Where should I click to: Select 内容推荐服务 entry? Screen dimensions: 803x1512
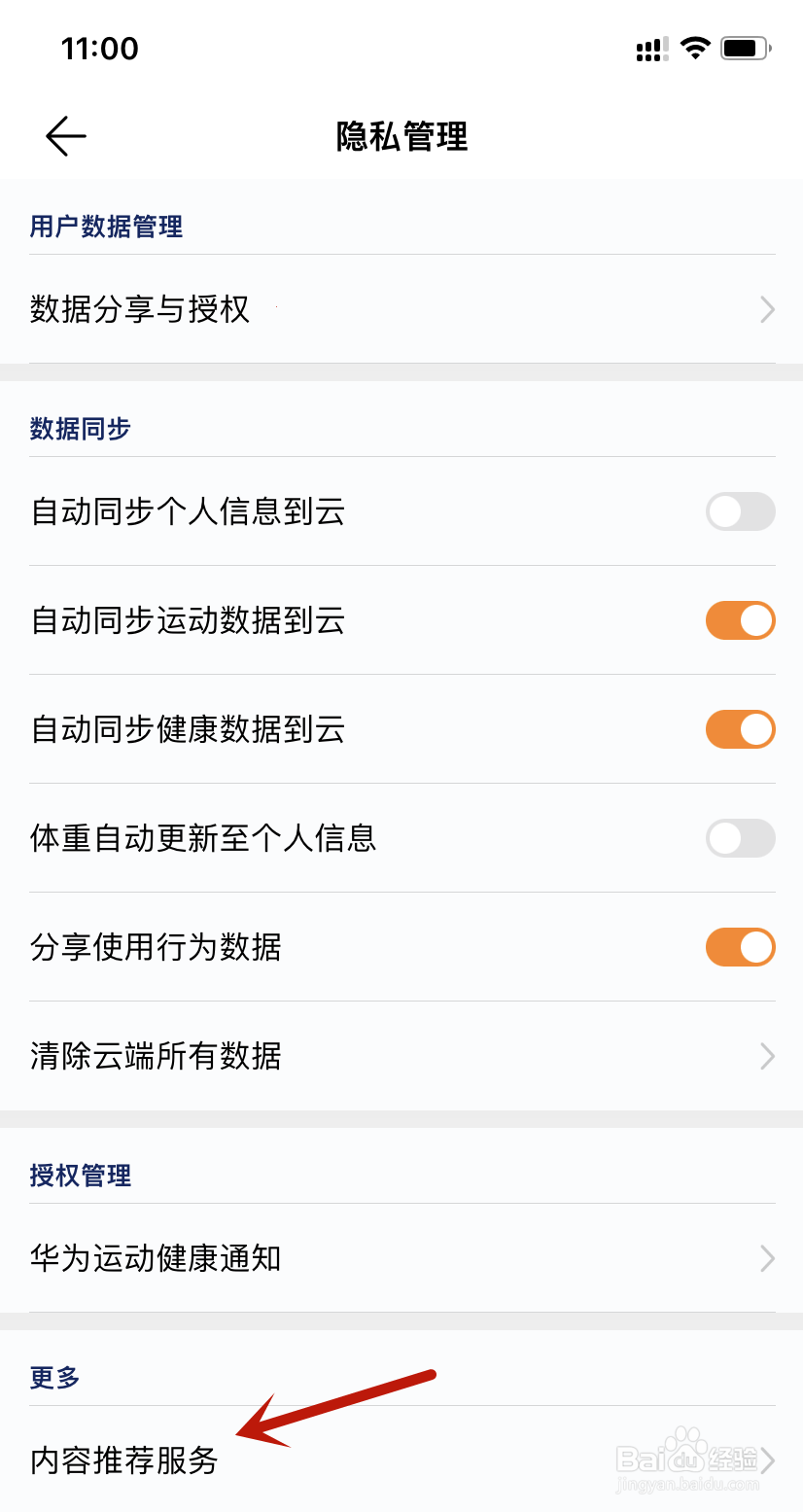401,1459
